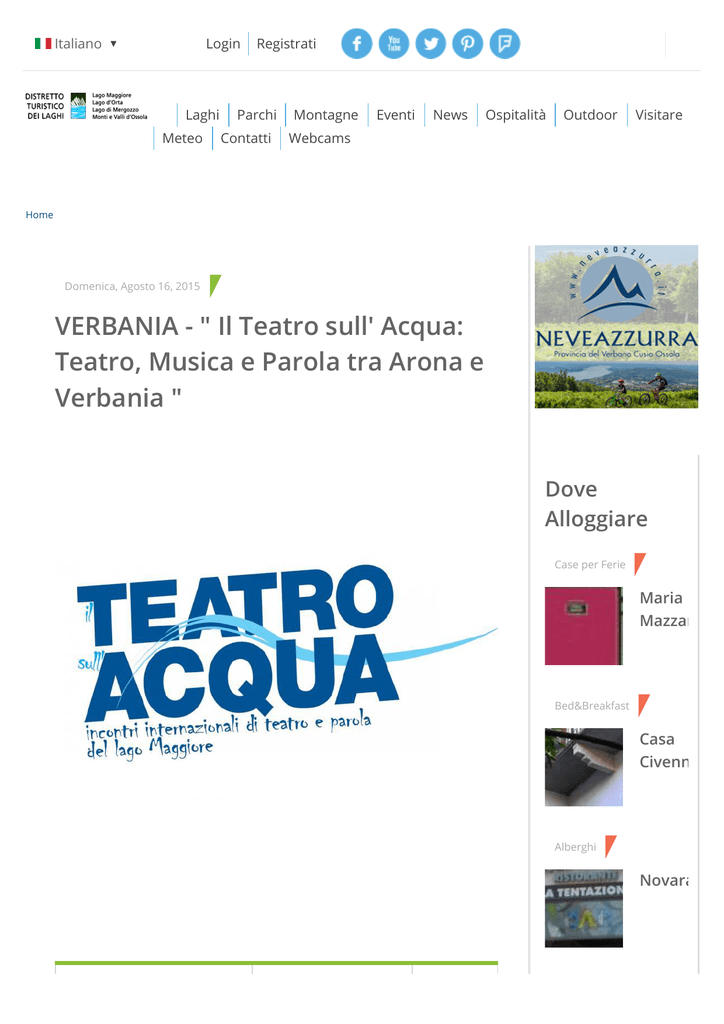Switch to the News section
This screenshot has width=724, height=1024.
pos(450,115)
